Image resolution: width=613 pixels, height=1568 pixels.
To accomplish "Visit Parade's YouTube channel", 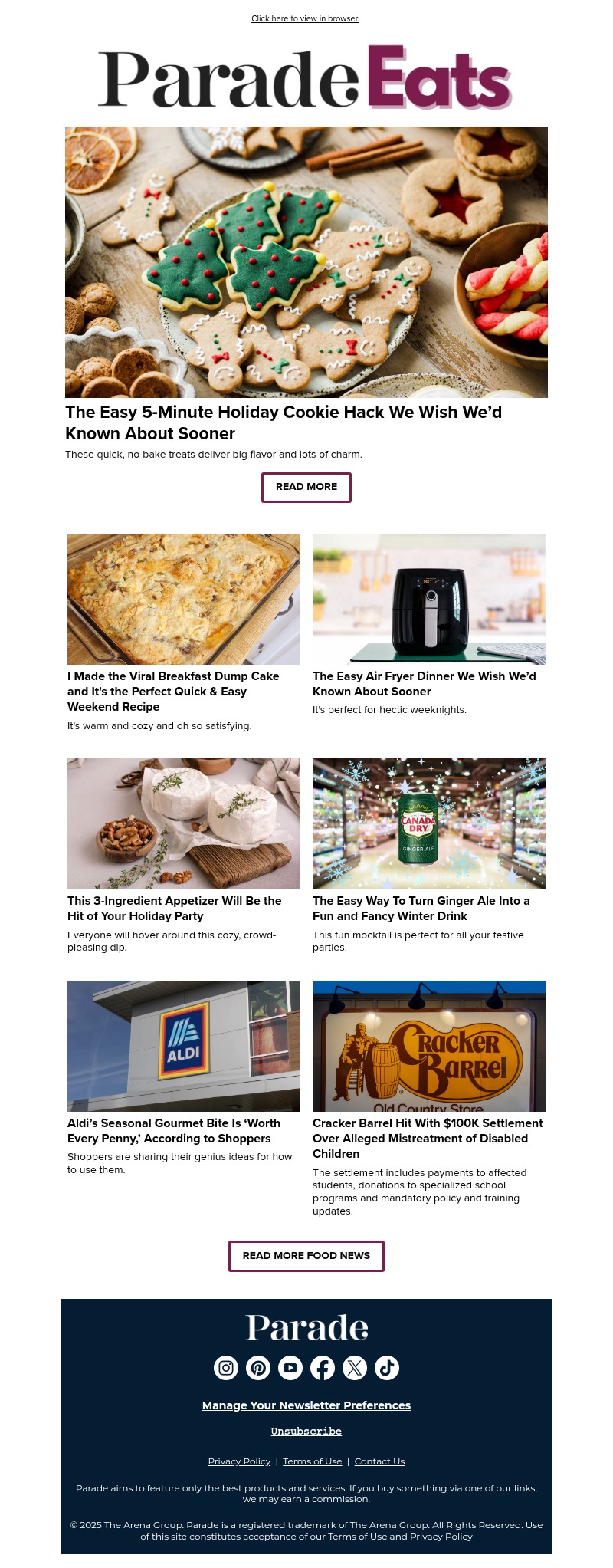I will 290,1368.
